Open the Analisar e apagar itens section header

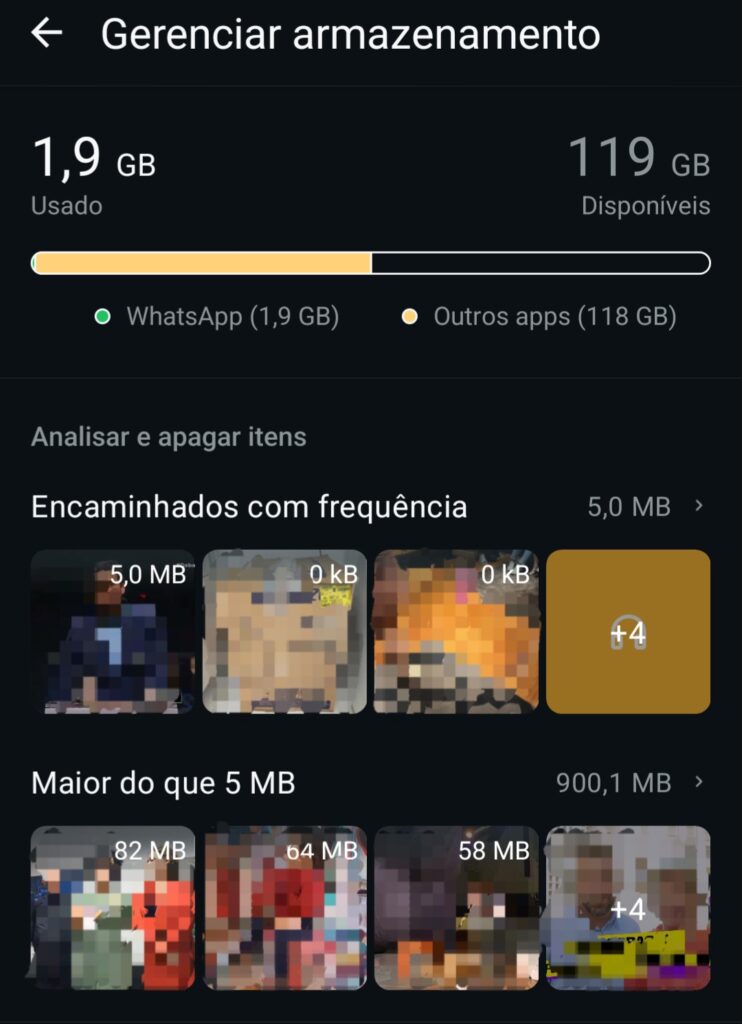point(170,436)
